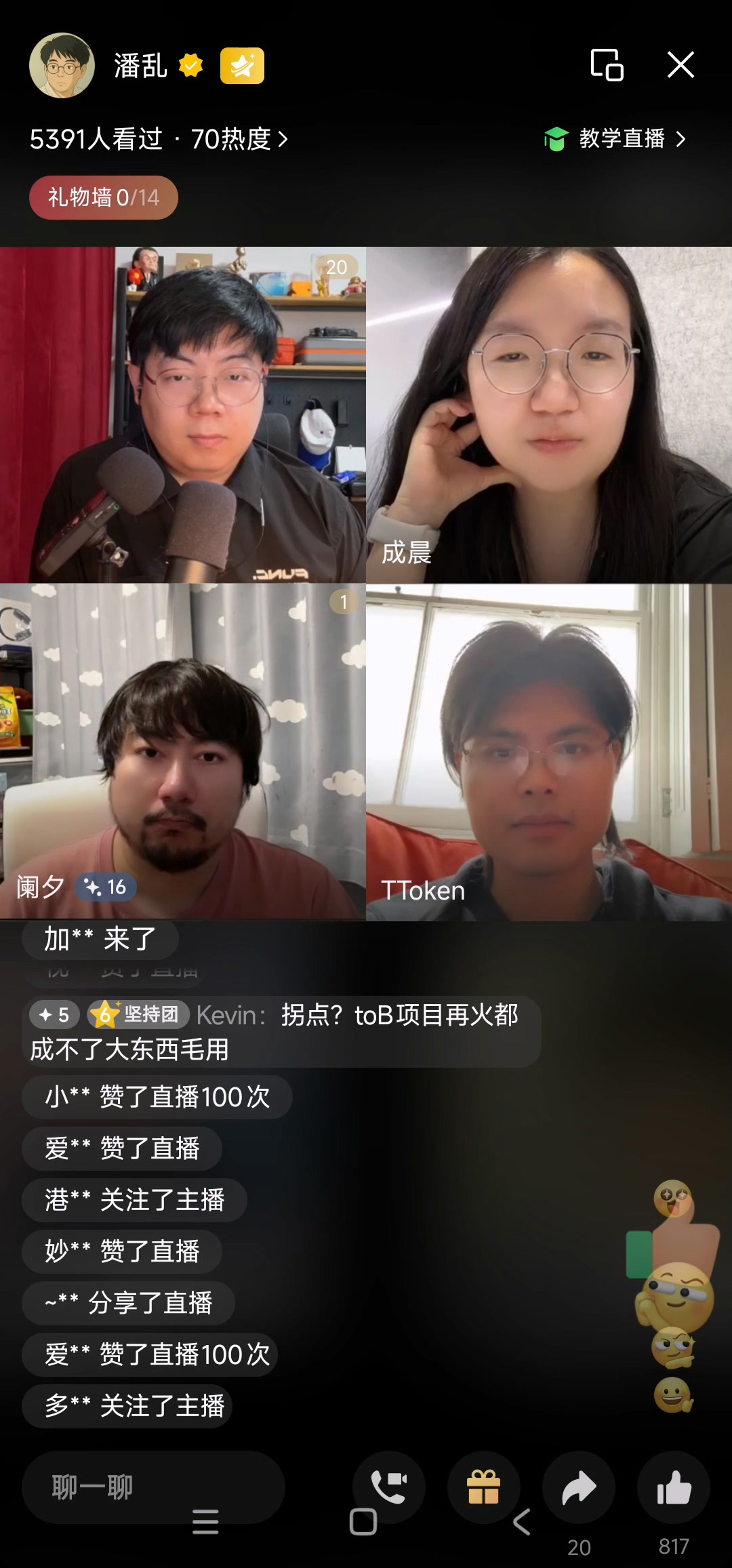Close the live stream

point(680,65)
